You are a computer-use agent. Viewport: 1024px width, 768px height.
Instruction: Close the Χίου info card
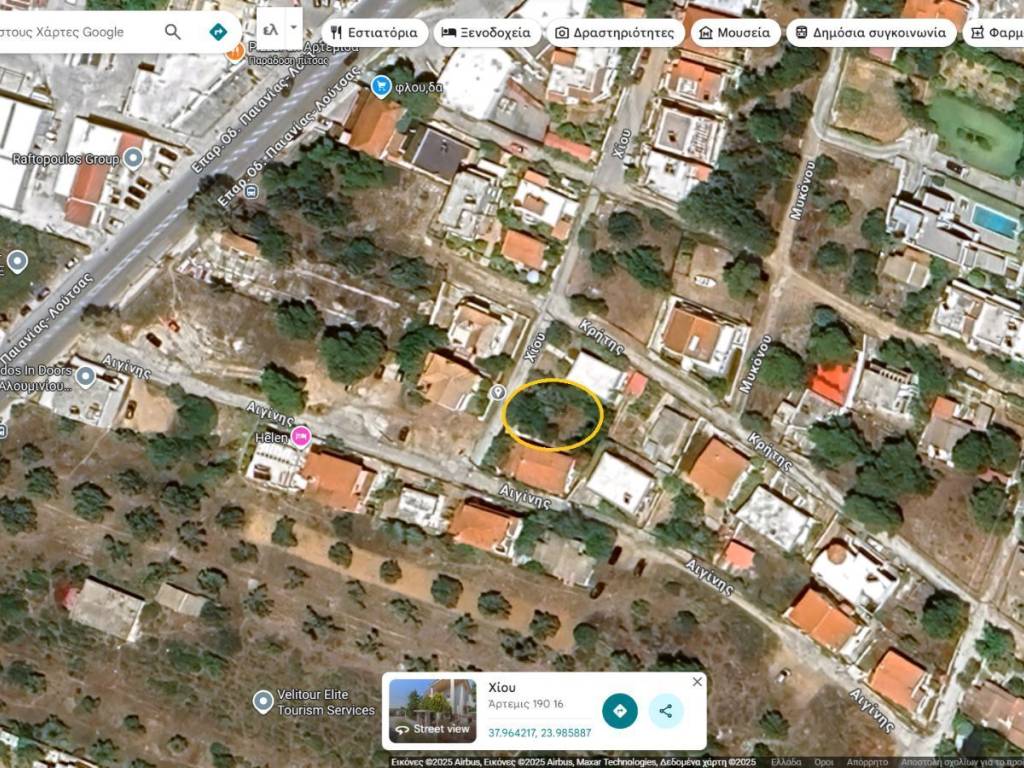tap(697, 682)
